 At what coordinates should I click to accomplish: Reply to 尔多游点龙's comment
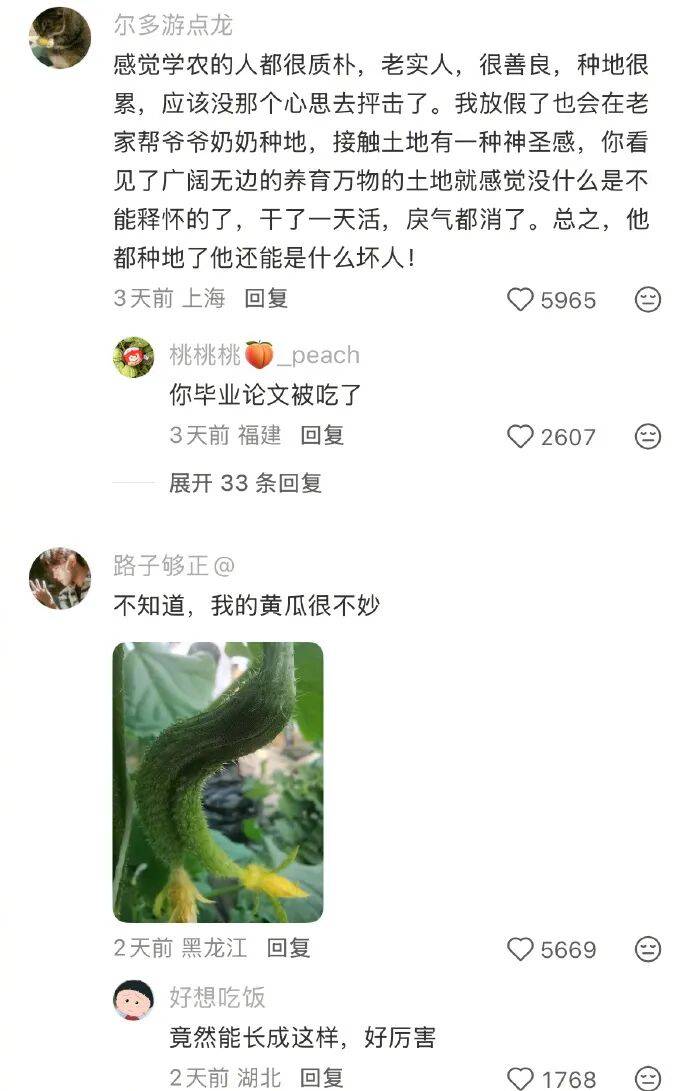click(266, 298)
